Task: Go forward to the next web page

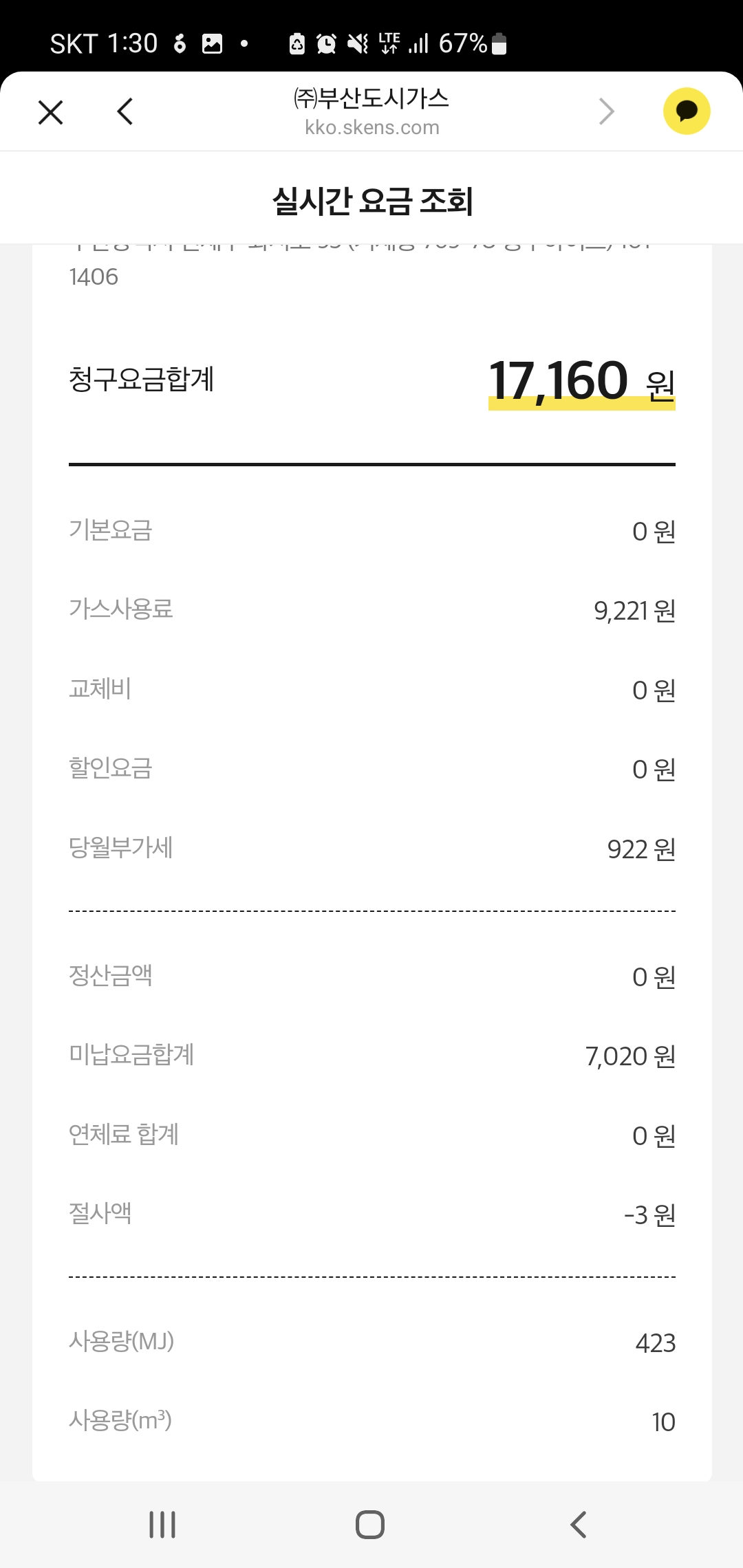Action: 606,111
